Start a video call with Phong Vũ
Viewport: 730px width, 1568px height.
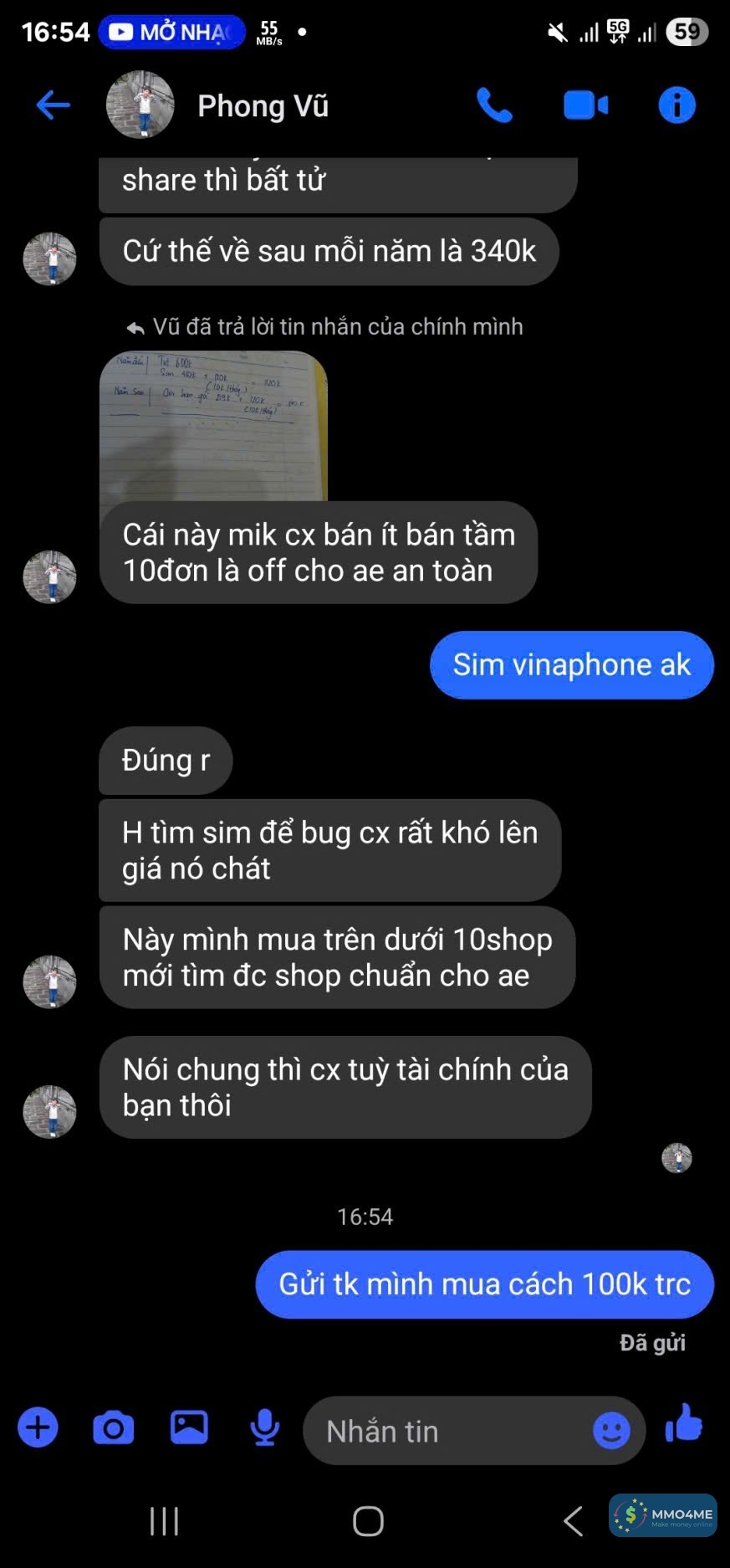(585, 105)
